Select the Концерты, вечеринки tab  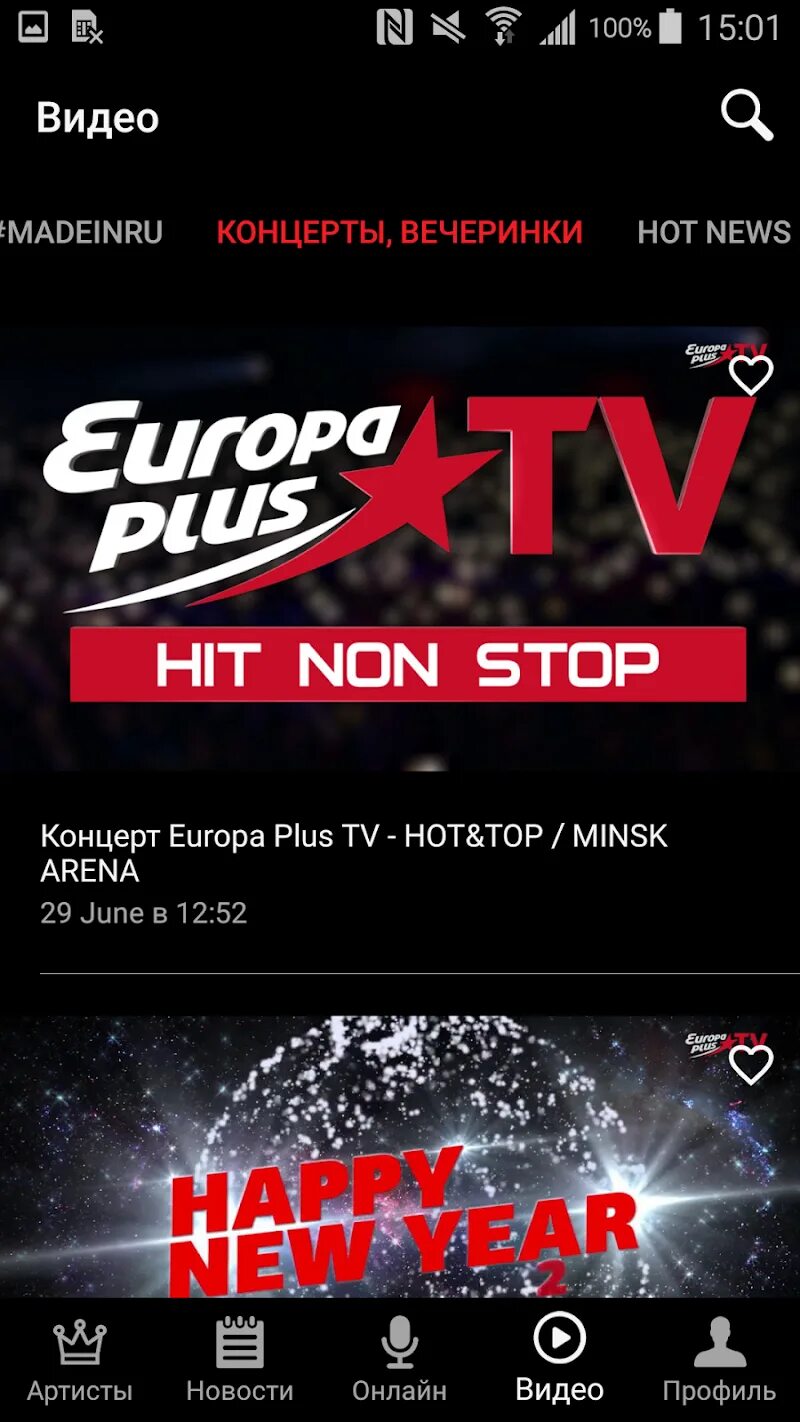[x=399, y=232]
